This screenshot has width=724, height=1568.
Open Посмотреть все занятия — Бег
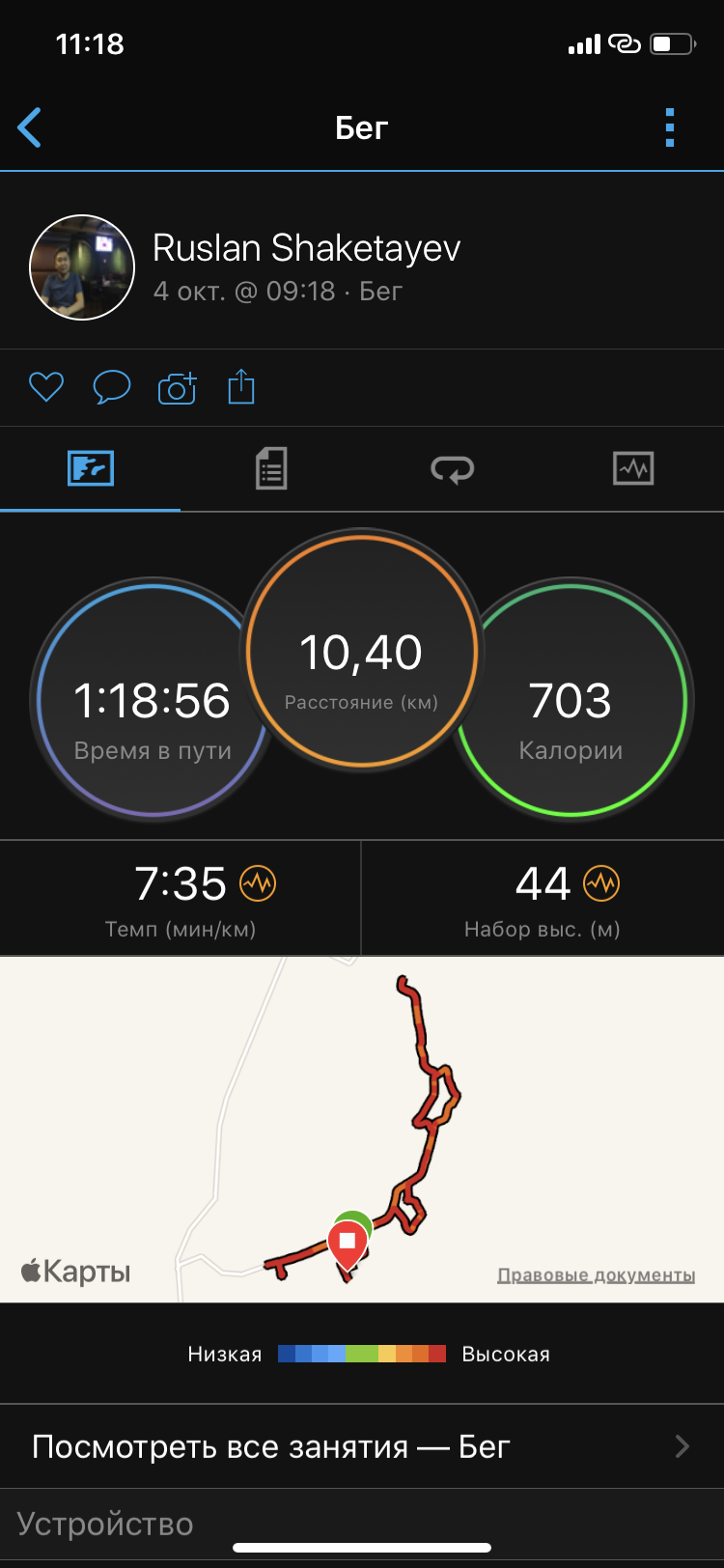pyautogui.click(x=362, y=1446)
